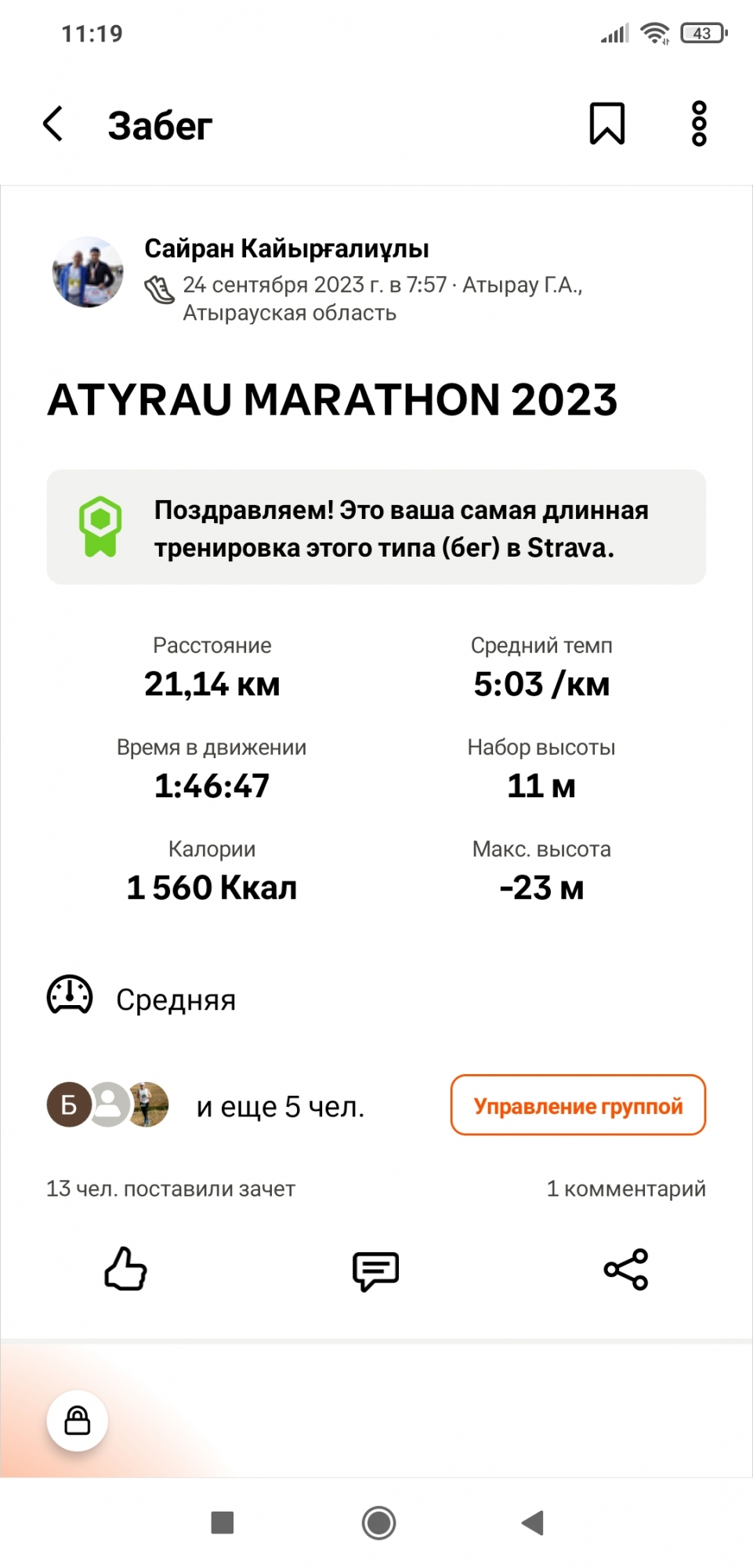Open the 1 комментарий link
This screenshot has width=753, height=1568.
[x=625, y=1189]
